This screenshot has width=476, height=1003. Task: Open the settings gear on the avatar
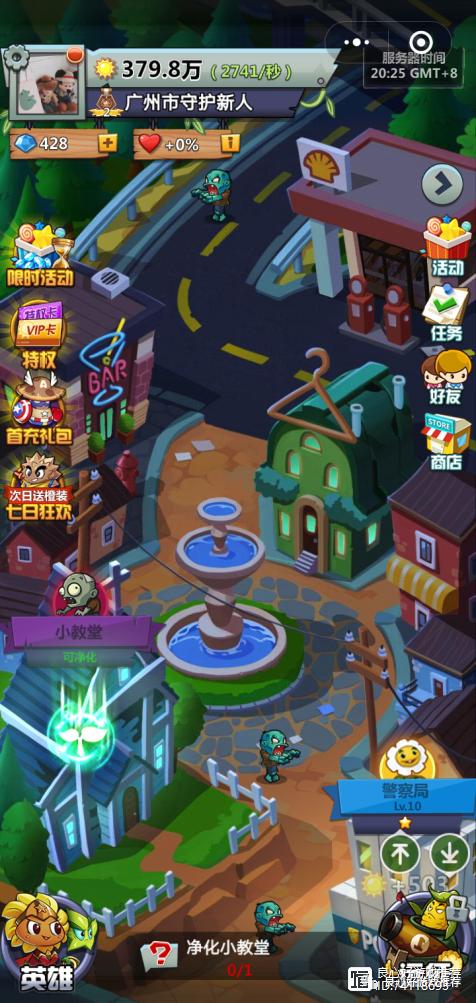(x=14, y=59)
